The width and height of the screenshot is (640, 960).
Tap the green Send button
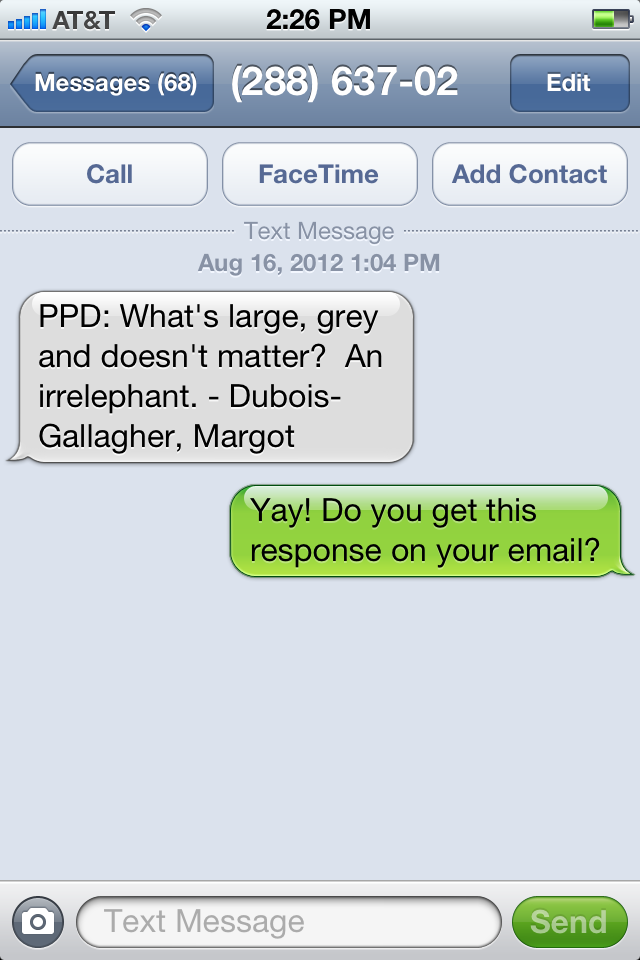click(568, 921)
